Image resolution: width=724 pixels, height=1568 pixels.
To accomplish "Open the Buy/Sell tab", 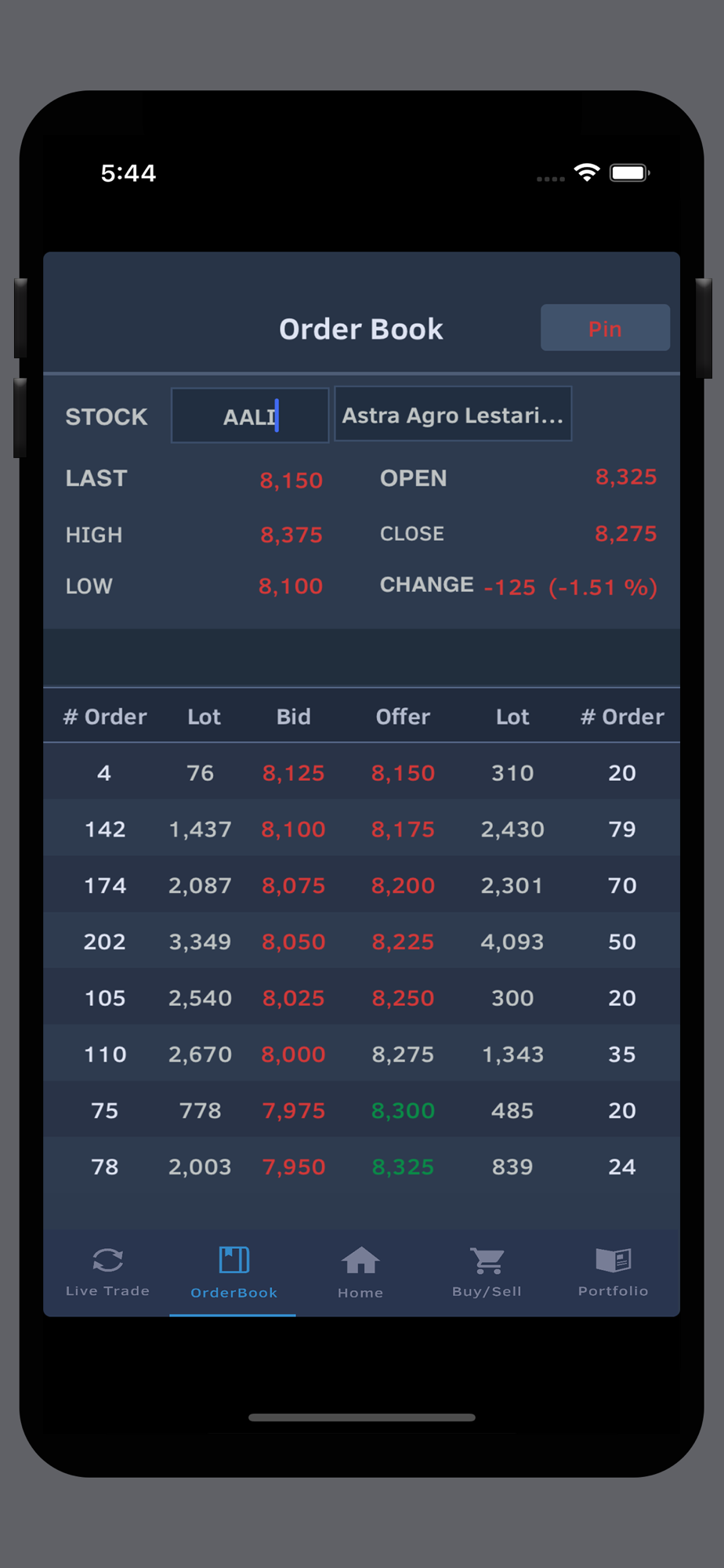I will tap(487, 1272).
